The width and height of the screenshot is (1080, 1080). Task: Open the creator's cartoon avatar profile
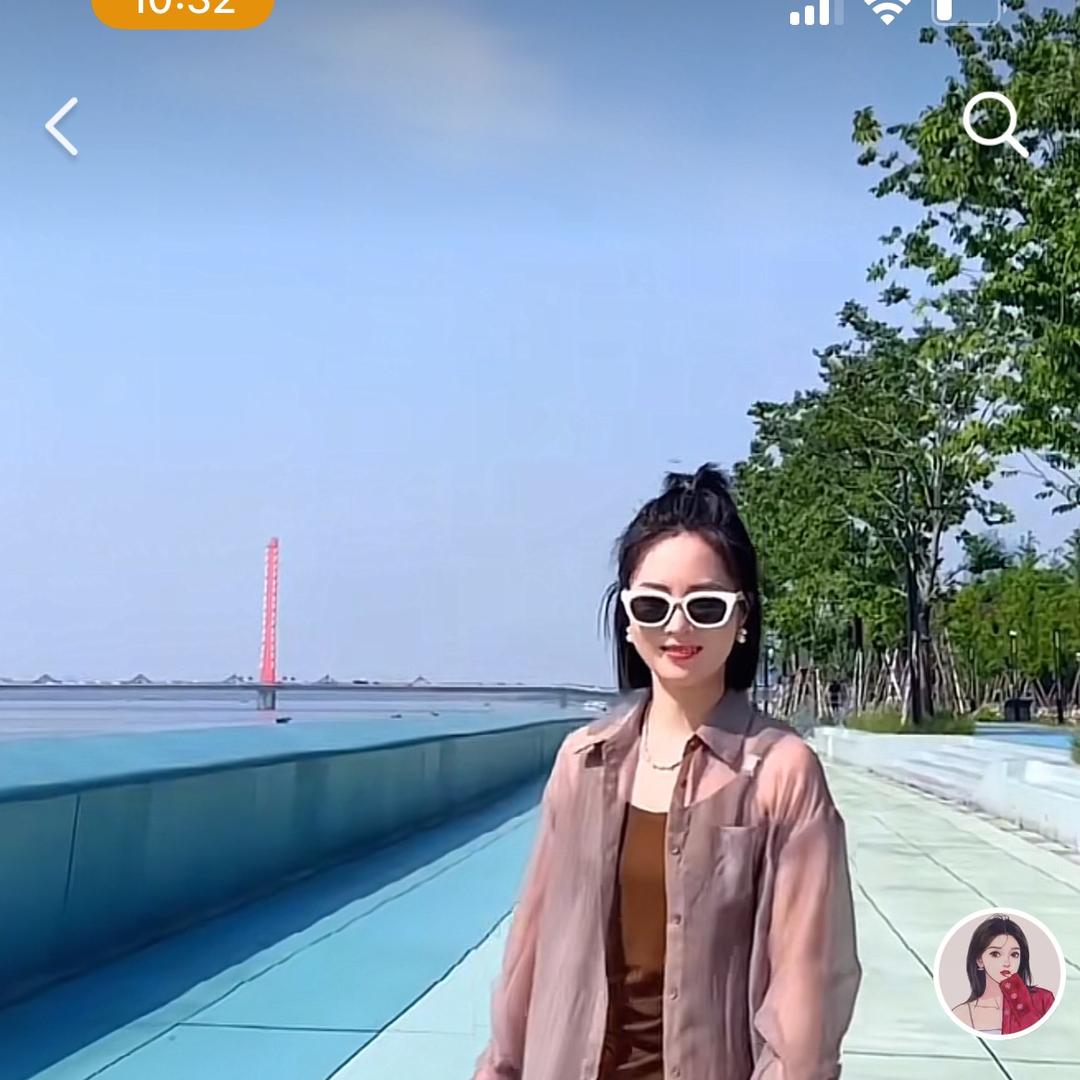[998, 973]
